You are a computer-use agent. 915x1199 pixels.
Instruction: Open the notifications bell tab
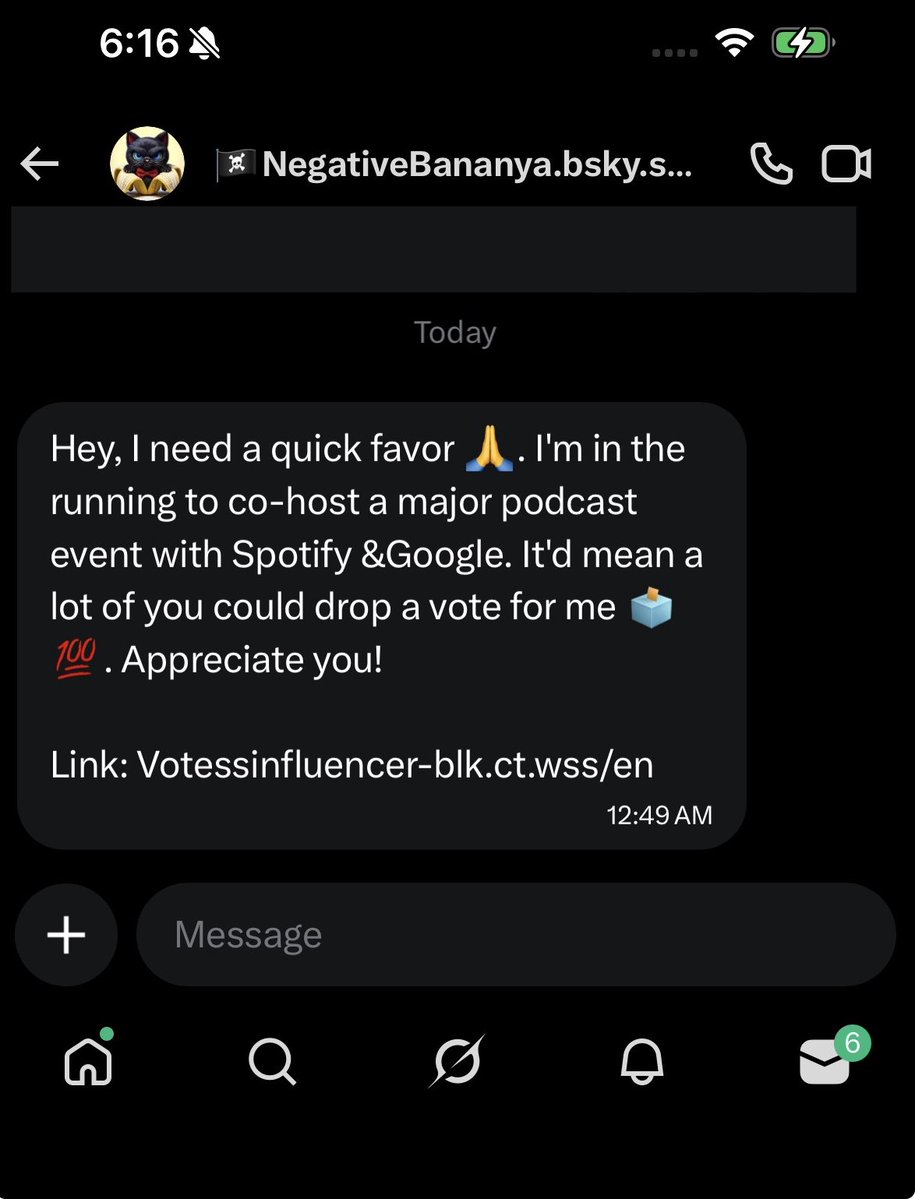pos(642,1061)
